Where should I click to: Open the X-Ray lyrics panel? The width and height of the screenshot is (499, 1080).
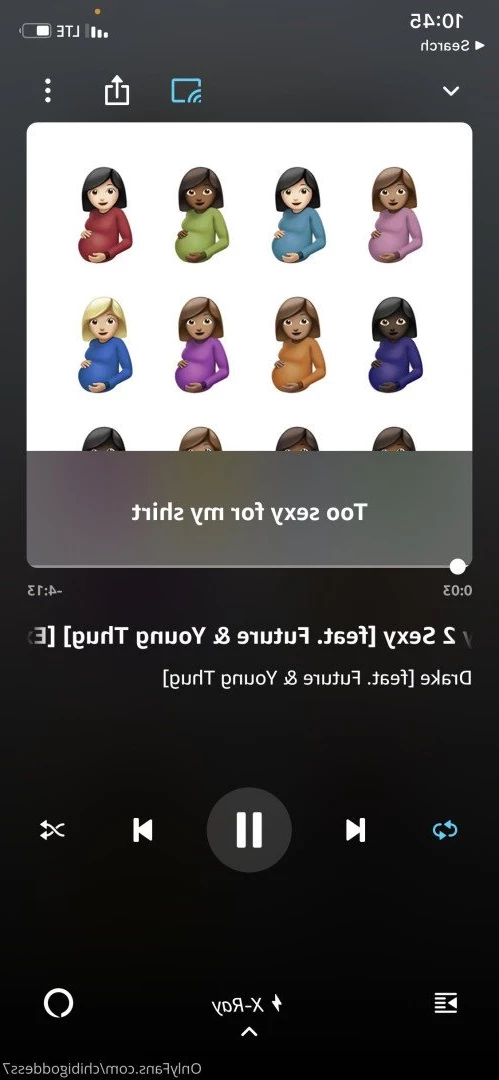pos(248,1006)
